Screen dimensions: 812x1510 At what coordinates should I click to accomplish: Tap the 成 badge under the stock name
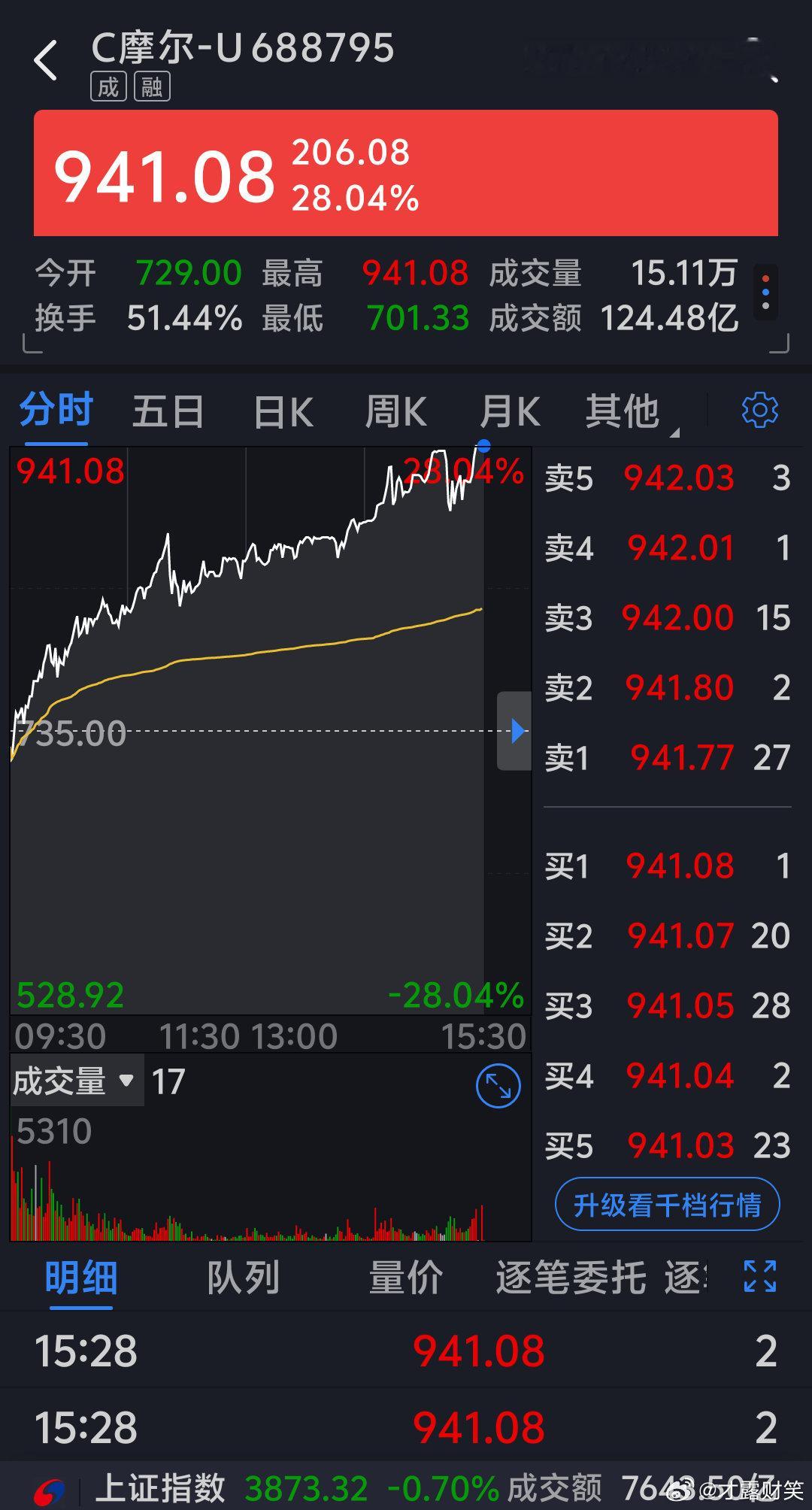[x=108, y=87]
